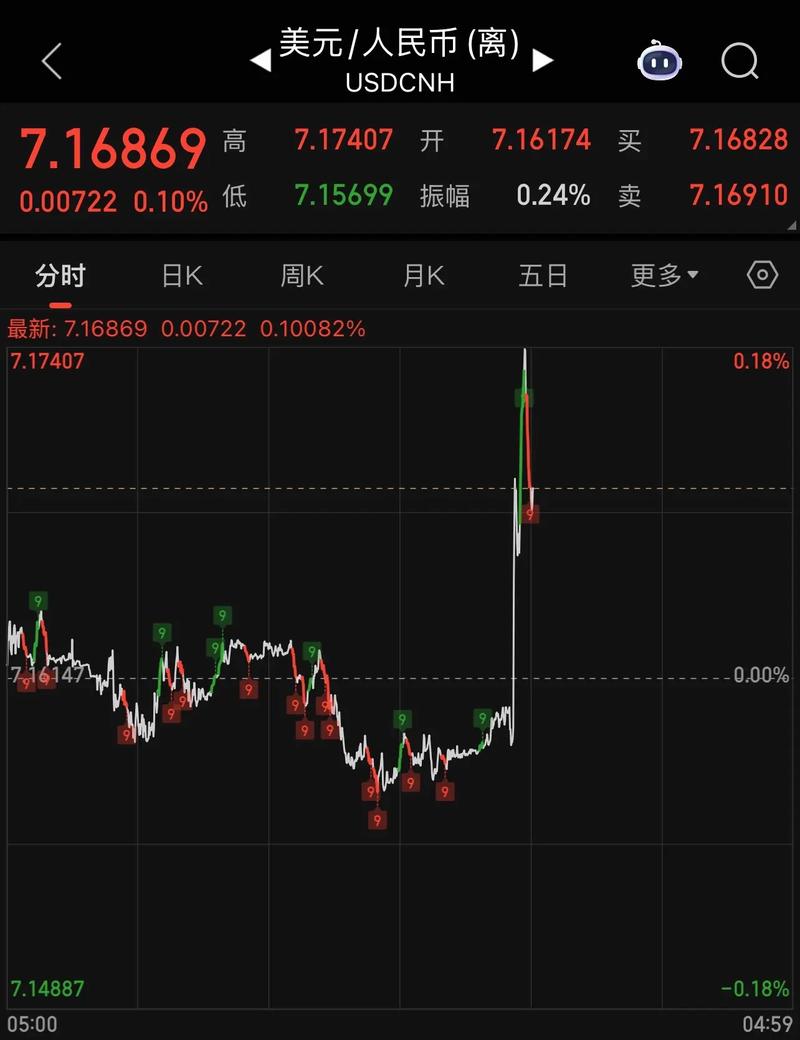Viewport: 800px width, 1040px height.
Task: Switch to the previous currency pair
Action: pyautogui.click(x=260, y=61)
